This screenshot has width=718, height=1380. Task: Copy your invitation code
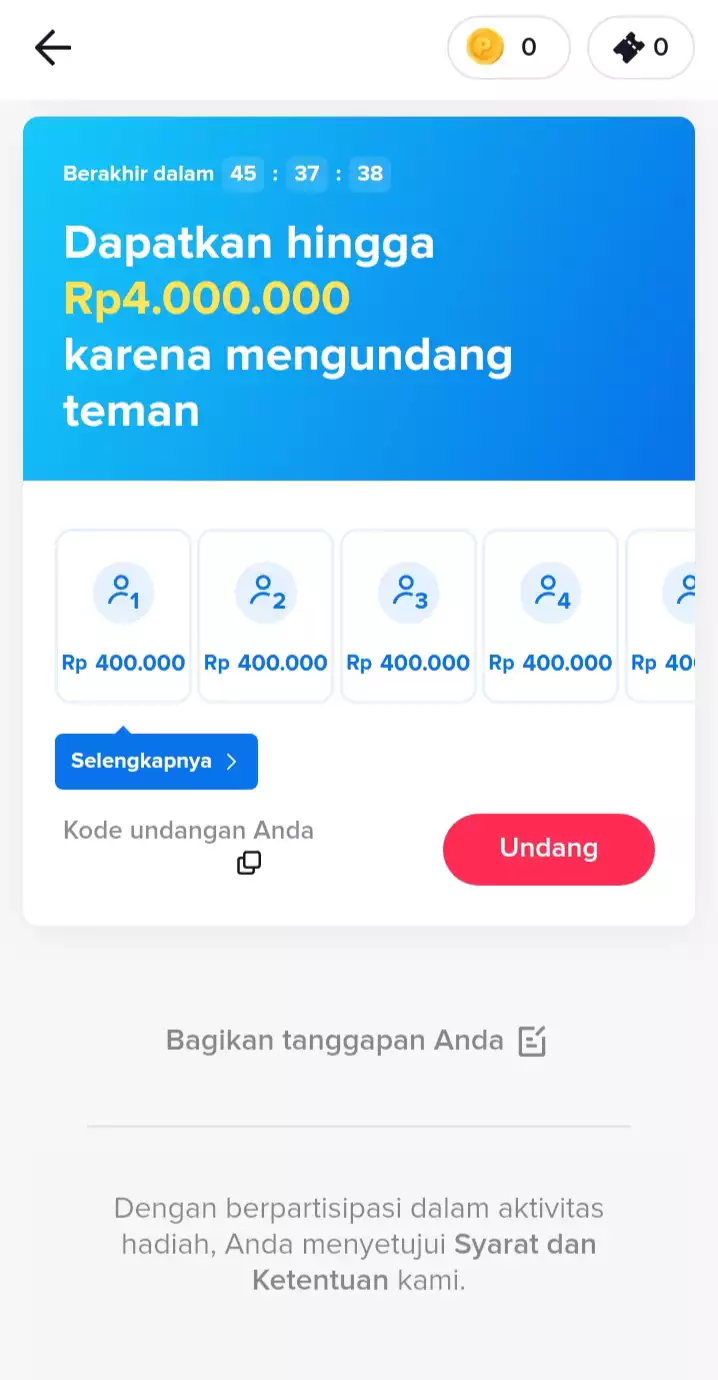(249, 862)
